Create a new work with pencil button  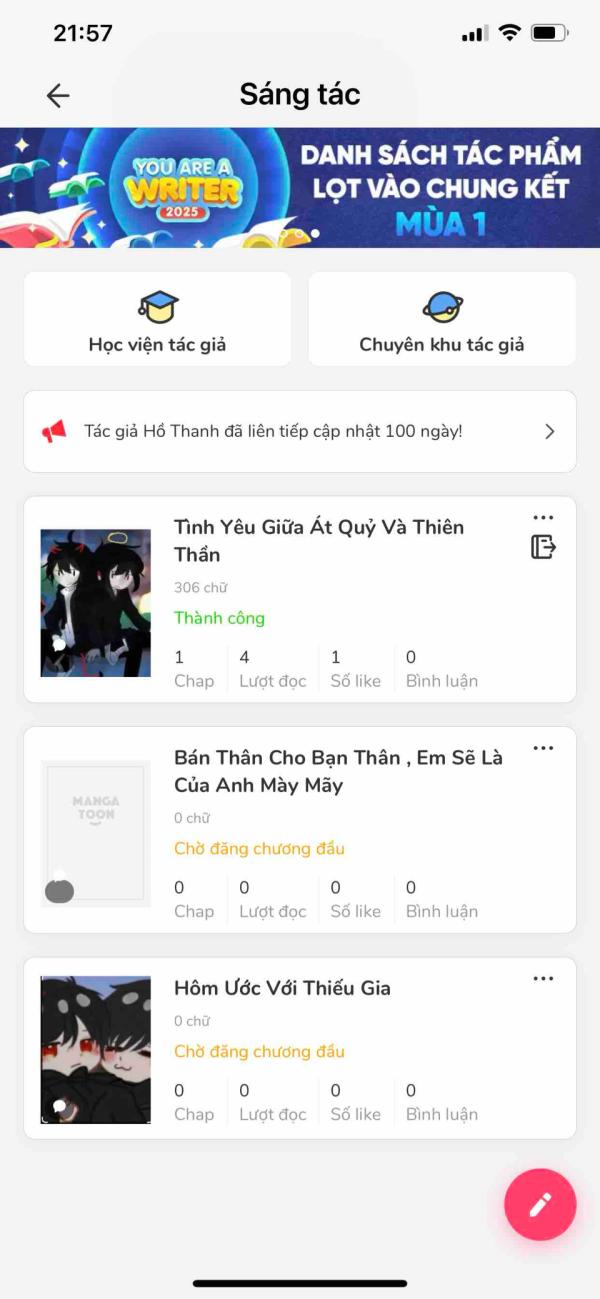coord(540,1204)
